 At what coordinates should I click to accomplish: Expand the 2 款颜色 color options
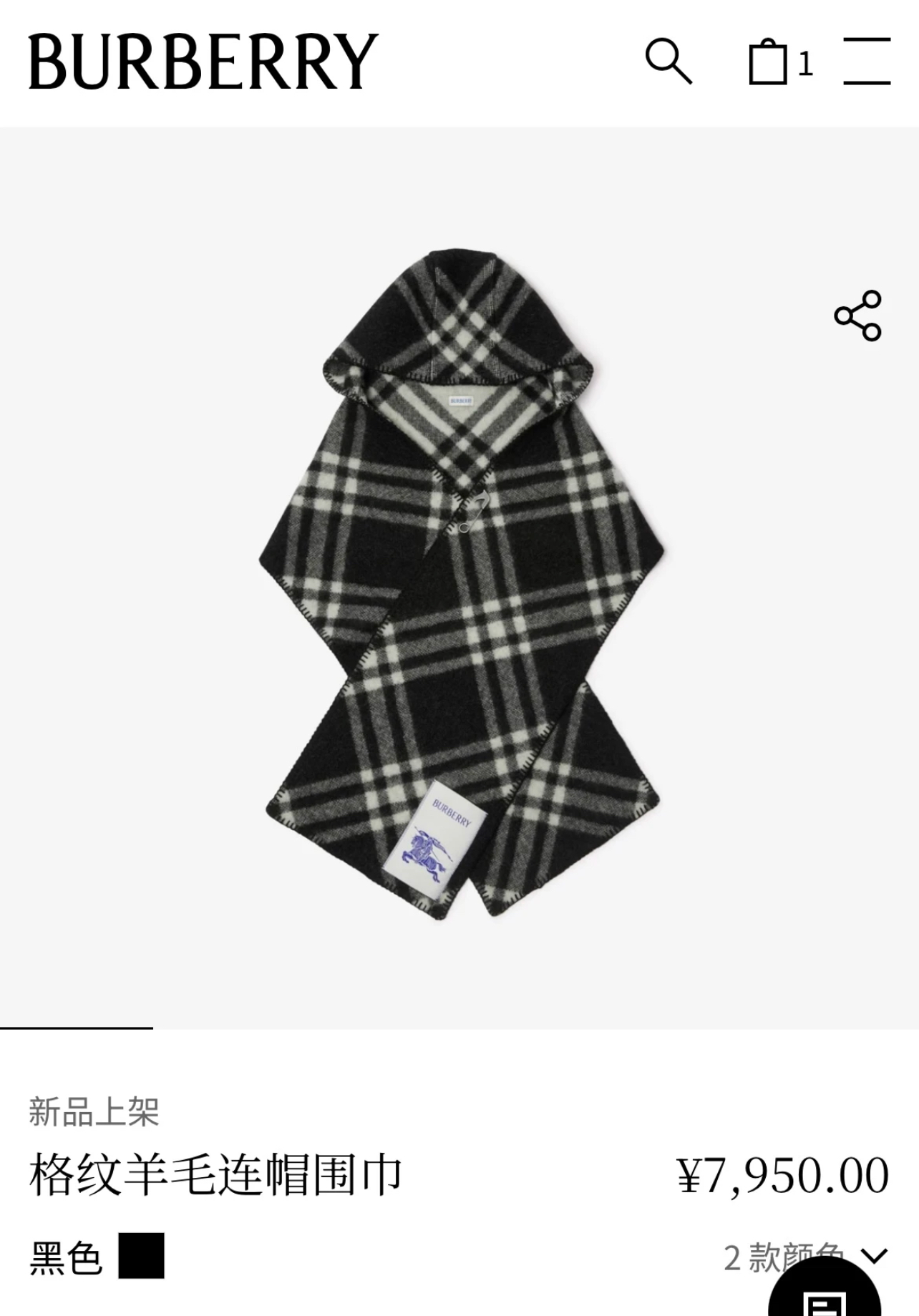[x=875, y=1255]
